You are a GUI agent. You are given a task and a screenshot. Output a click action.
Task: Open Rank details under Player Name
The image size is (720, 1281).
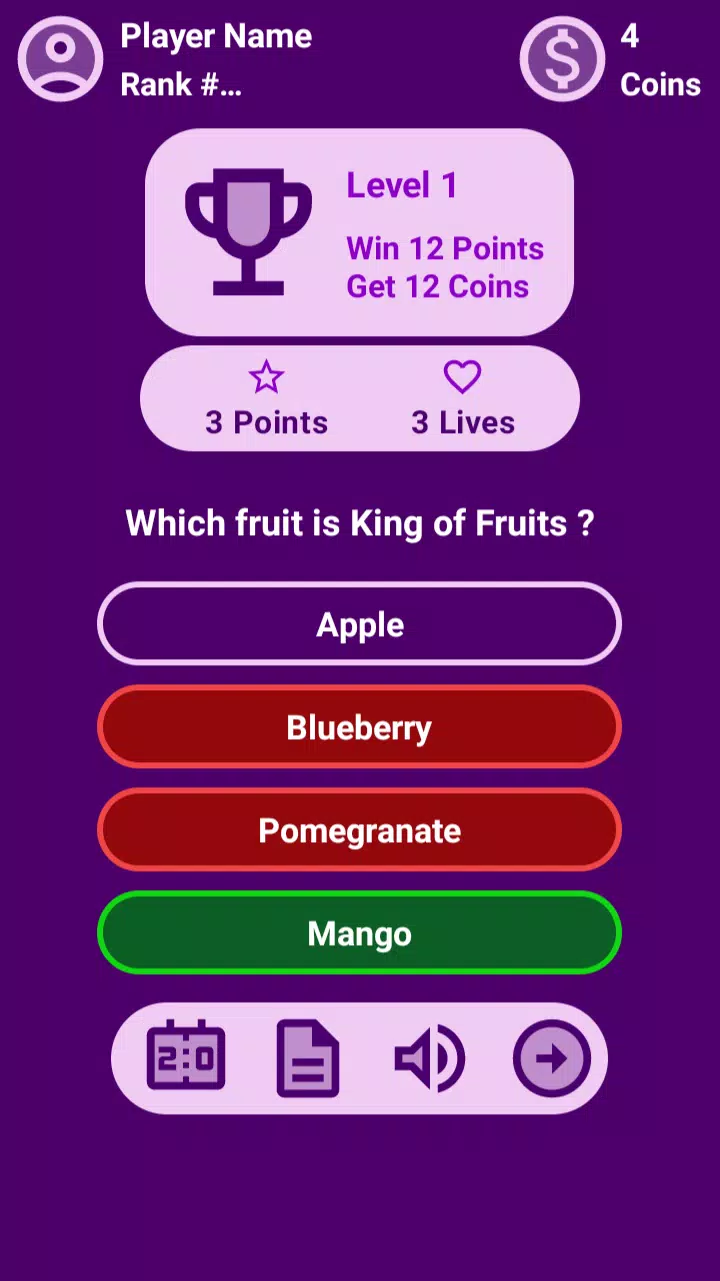[183, 84]
